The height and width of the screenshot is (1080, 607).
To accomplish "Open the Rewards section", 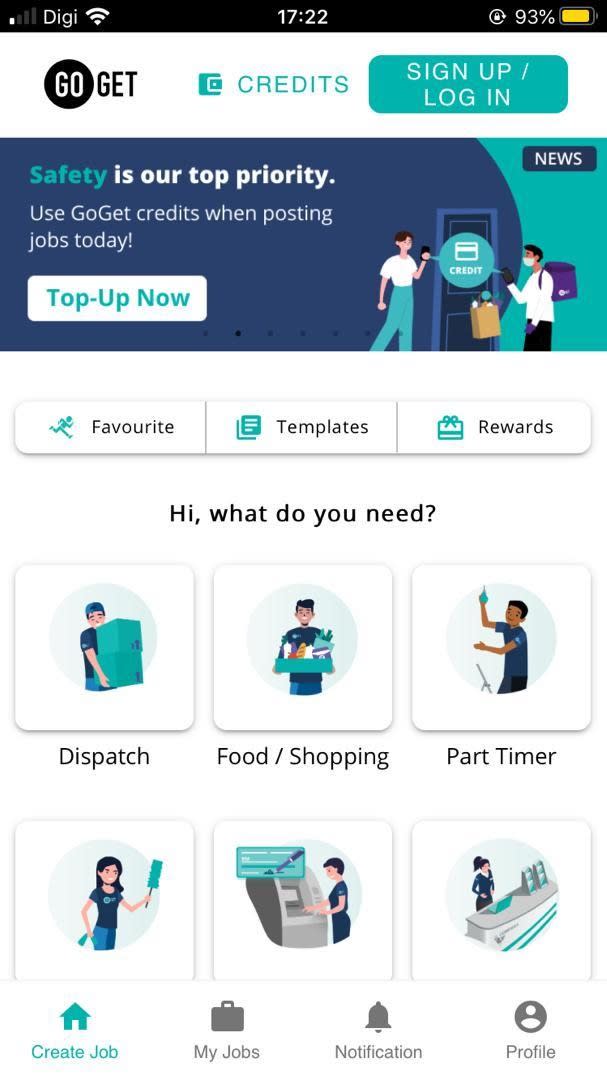I will pos(494,427).
